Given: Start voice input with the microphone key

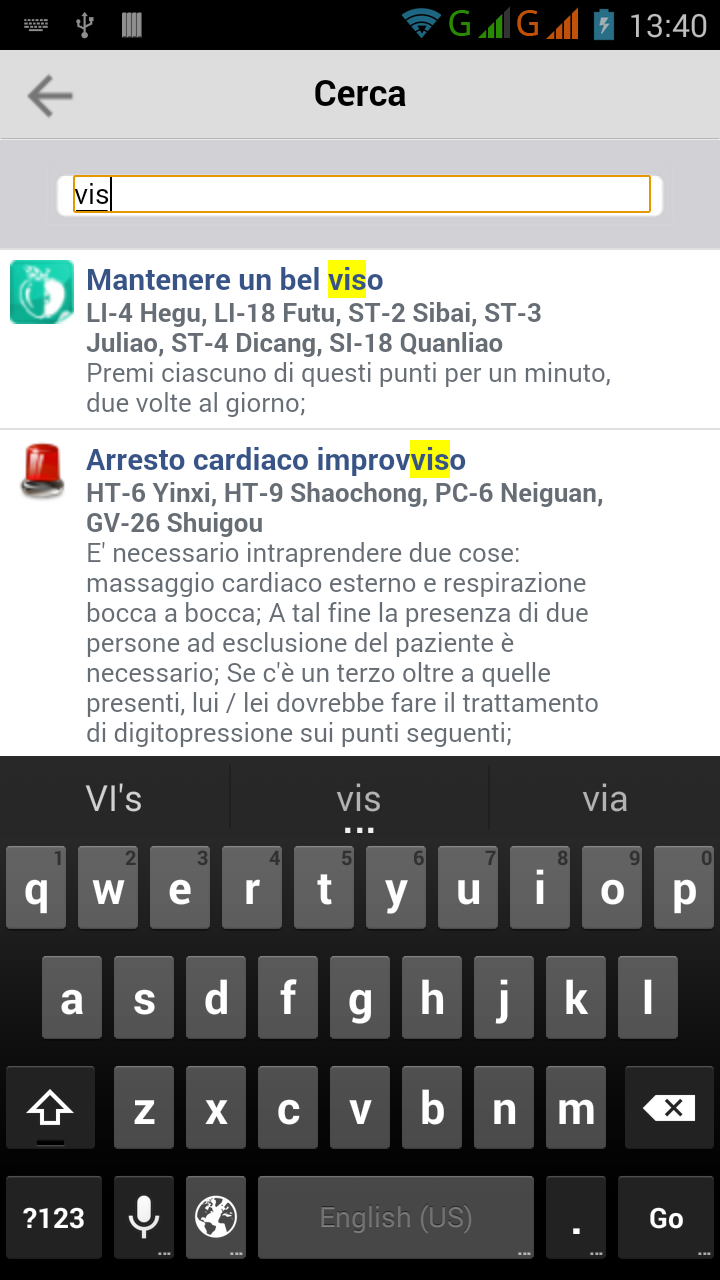Looking at the screenshot, I should click(144, 1217).
